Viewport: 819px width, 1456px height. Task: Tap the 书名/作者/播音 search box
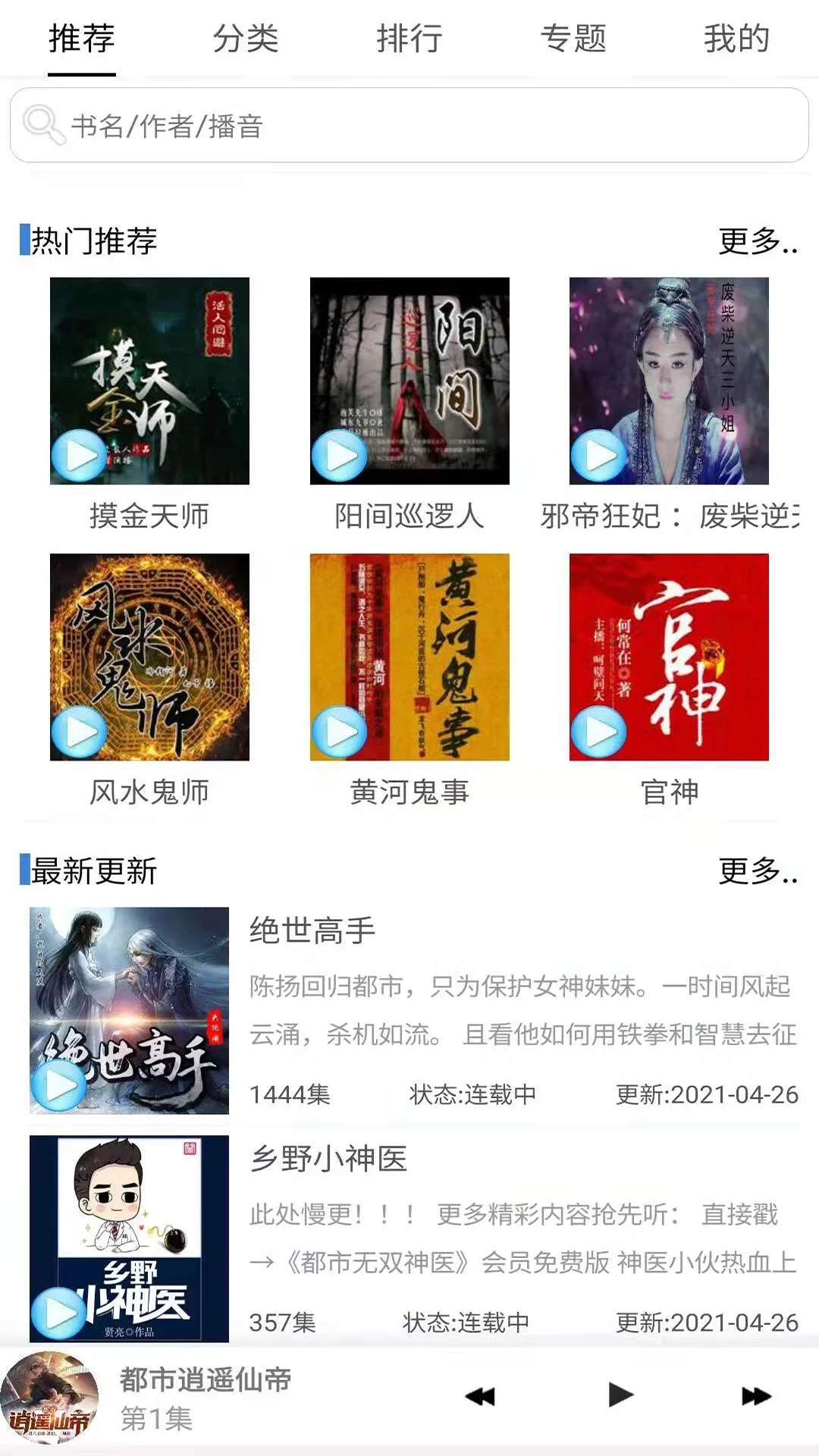(x=409, y=125)
